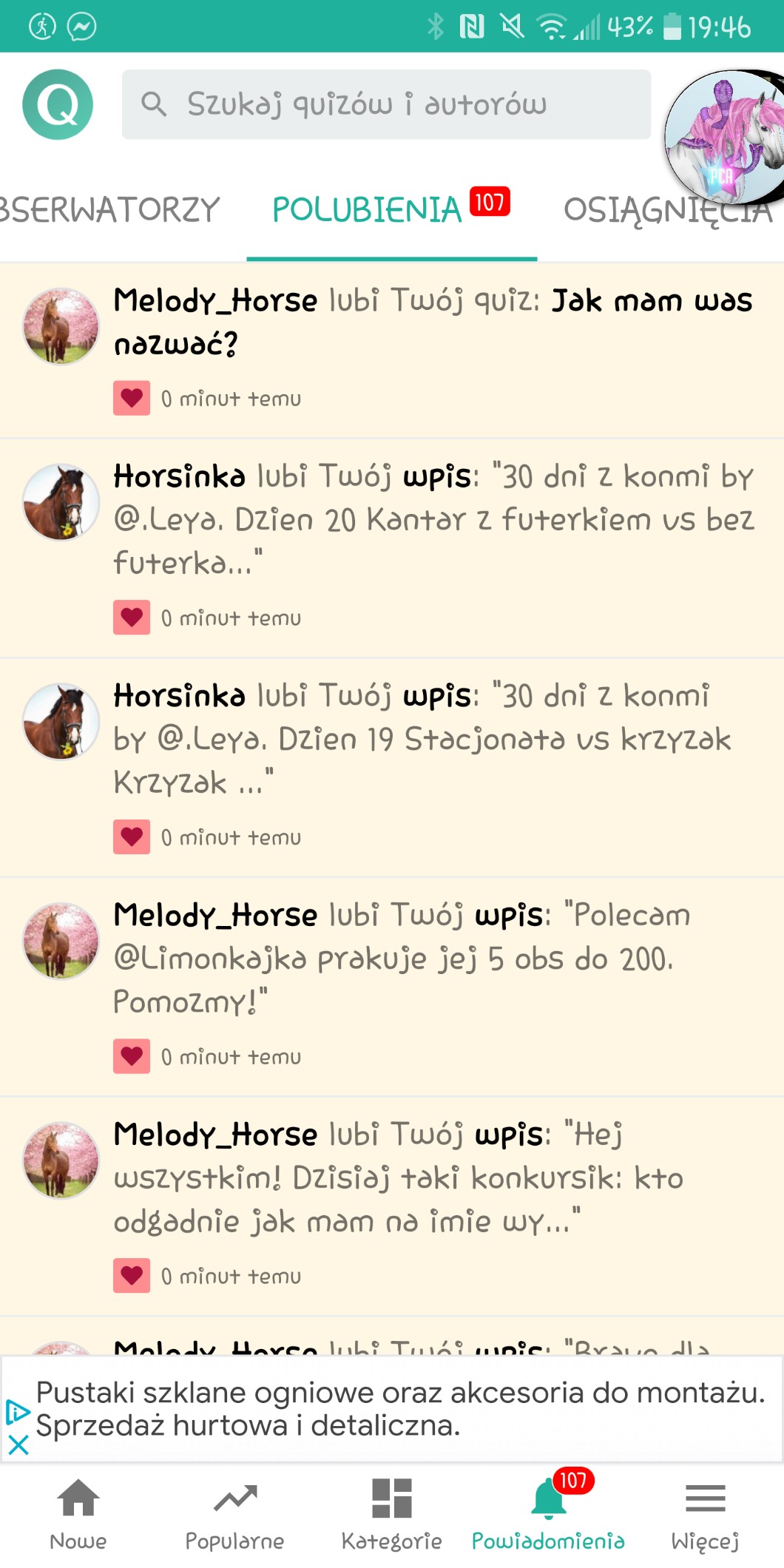This screenshot has height=1568, width=784.
Task: Switch to the Popularne tab
Action: coord(234,1513)
